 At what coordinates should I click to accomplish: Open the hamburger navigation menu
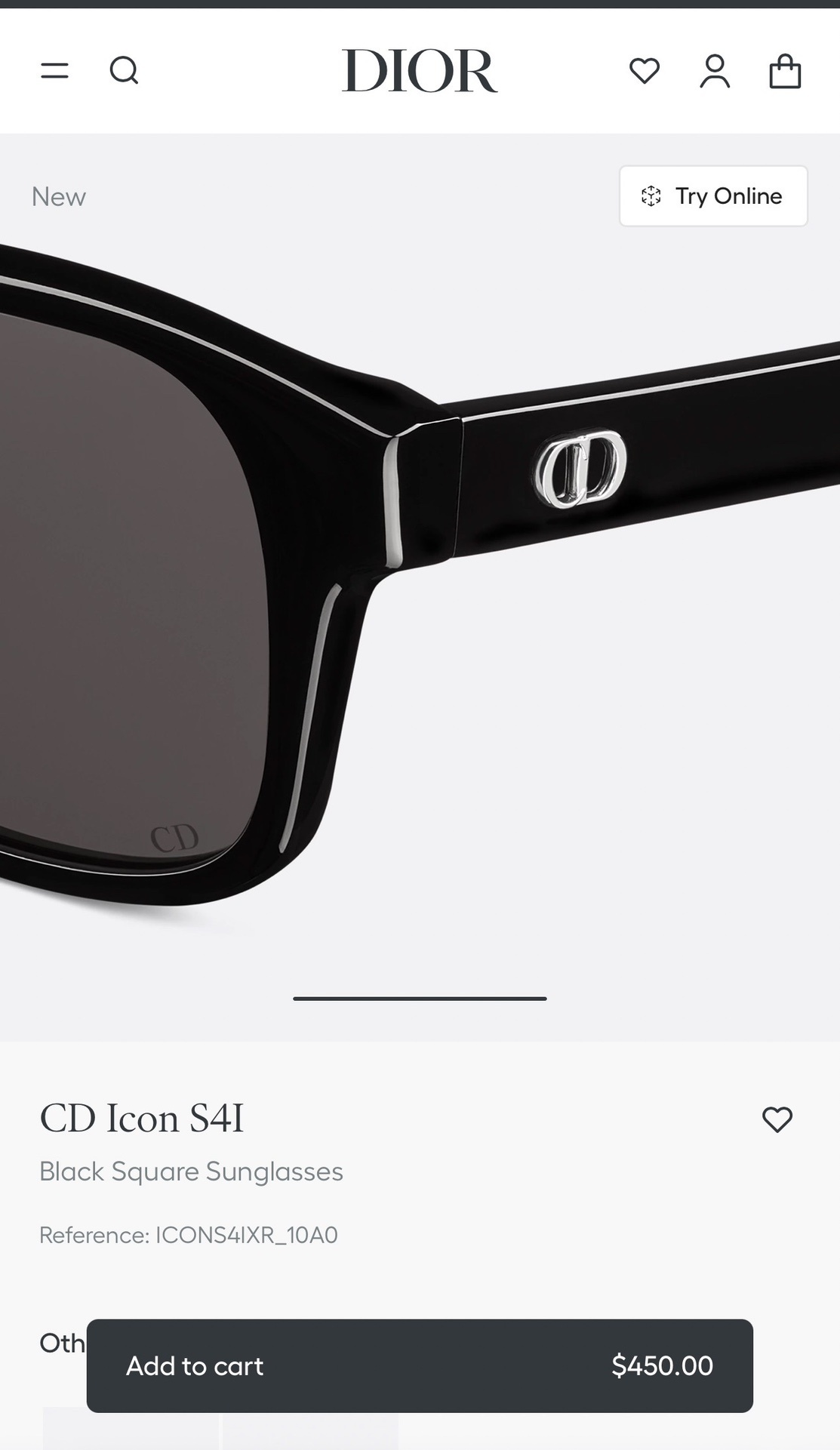[x=54, y=71]
